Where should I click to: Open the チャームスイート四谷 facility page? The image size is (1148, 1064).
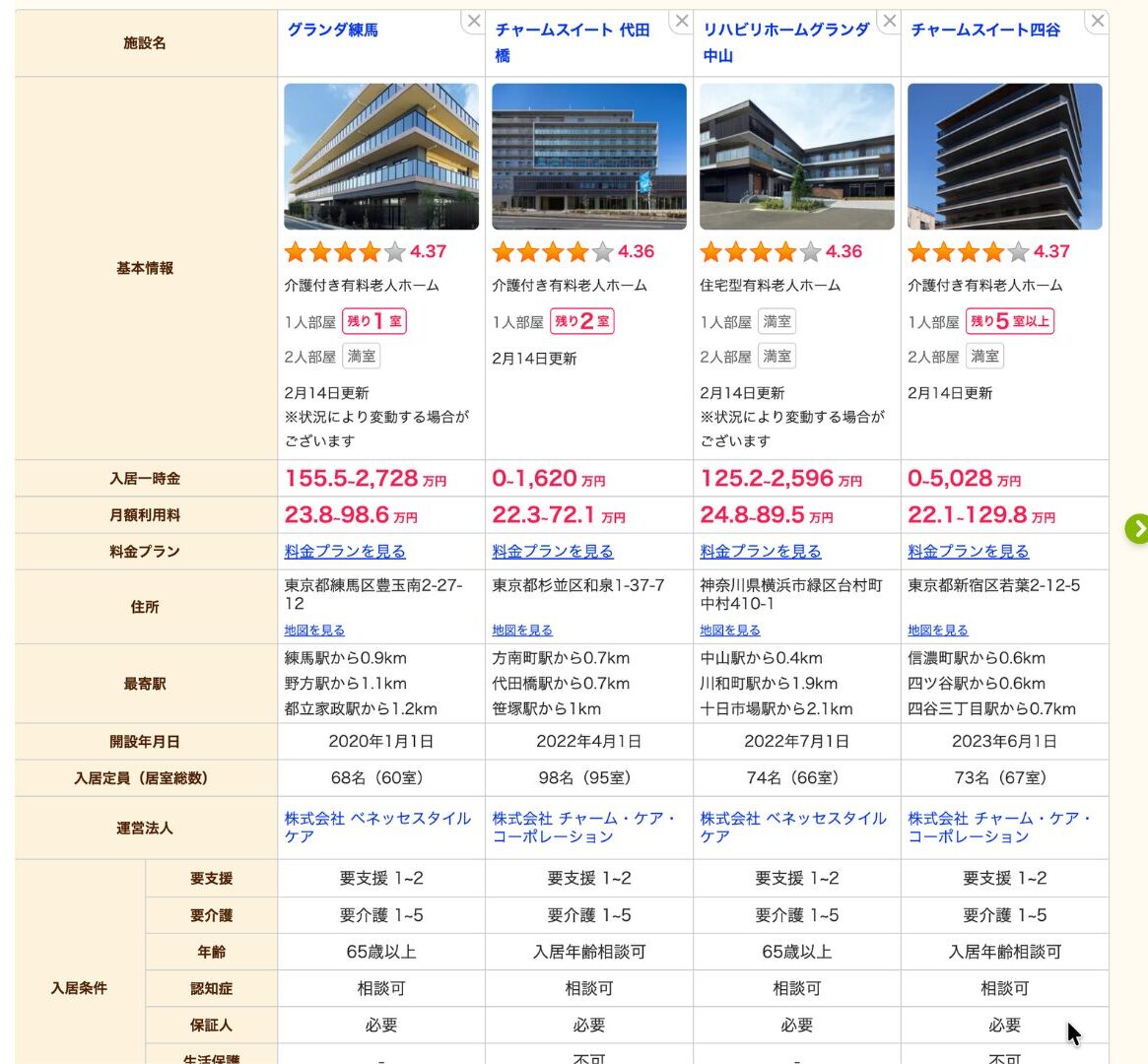tap(985, 30)
